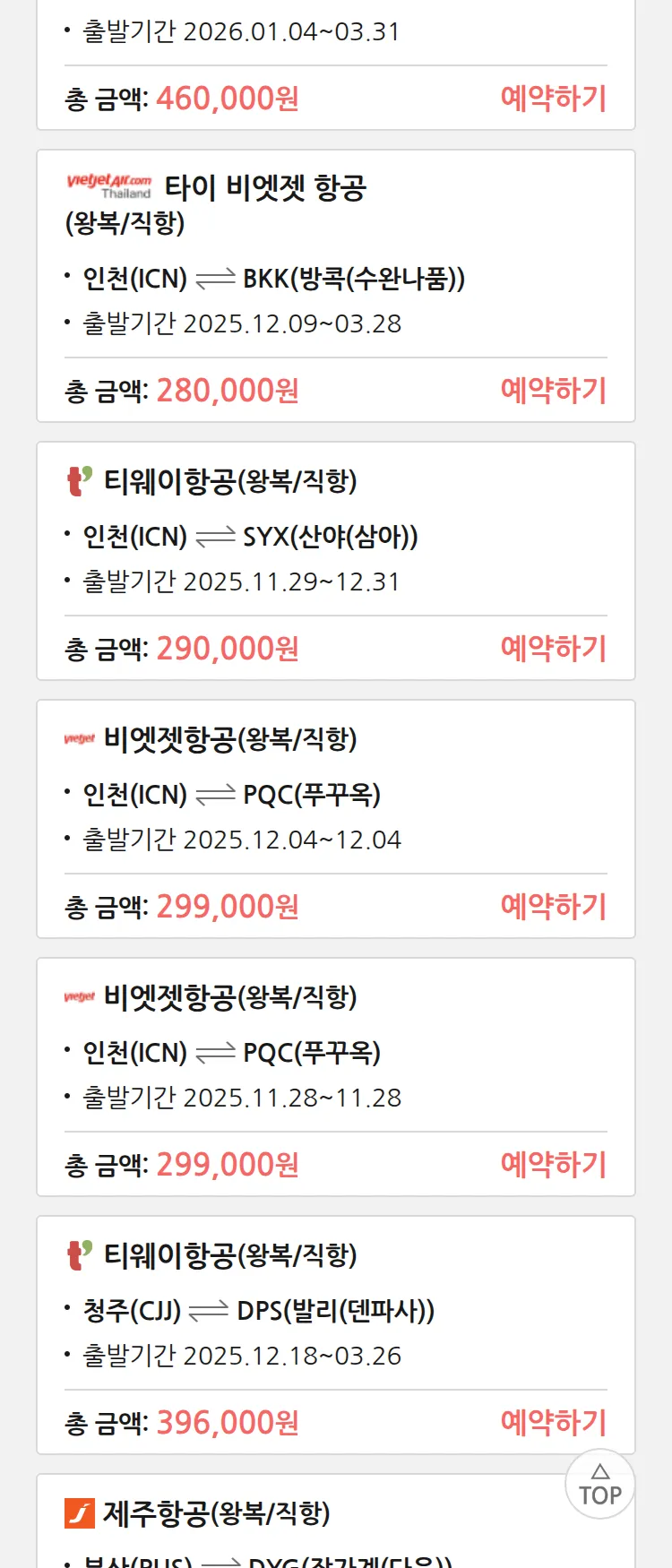
Task: Book the 타이 비엣젯 항공 Bangkok flight
Action: (553, 390)
